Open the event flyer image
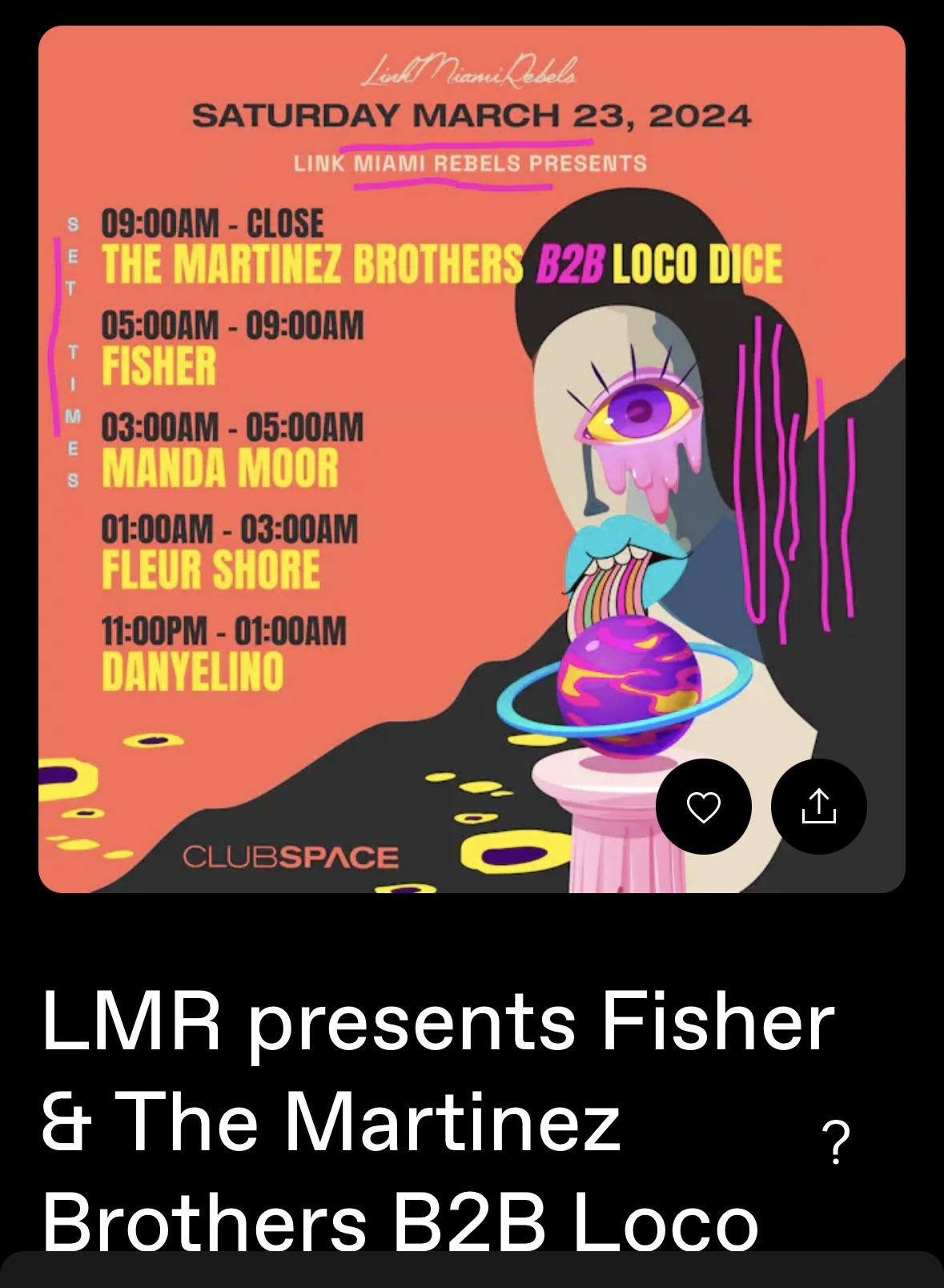This screenshot has height=1288, width=944. (x=472, y=459)
